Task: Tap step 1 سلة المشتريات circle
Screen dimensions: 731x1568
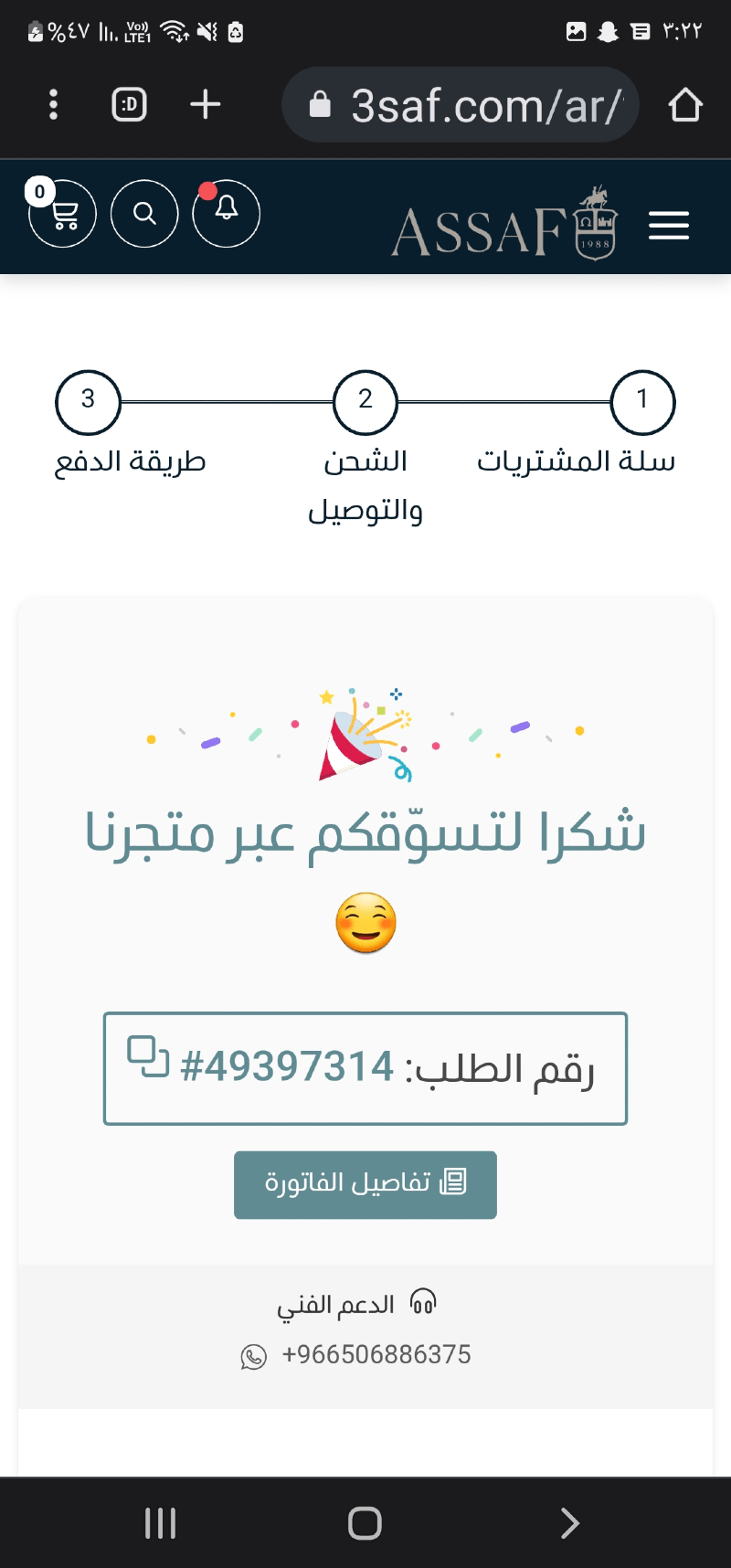Action: pos(642,402)
